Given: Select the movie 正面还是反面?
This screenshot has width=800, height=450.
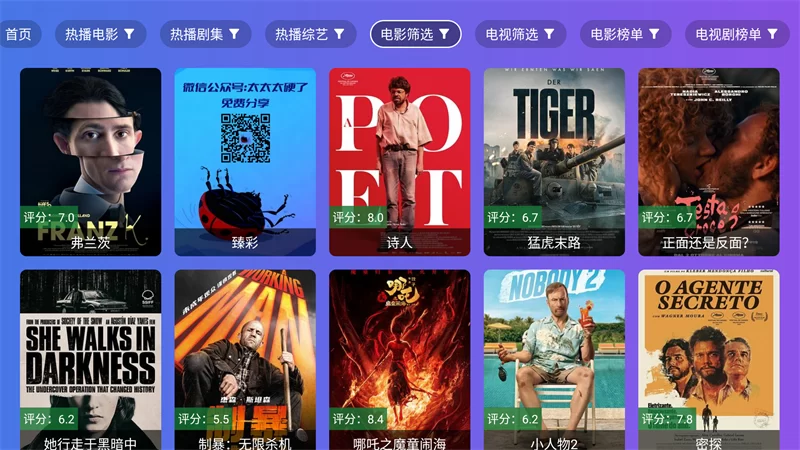Looking at the screenshot, I should tap(708, 160).
